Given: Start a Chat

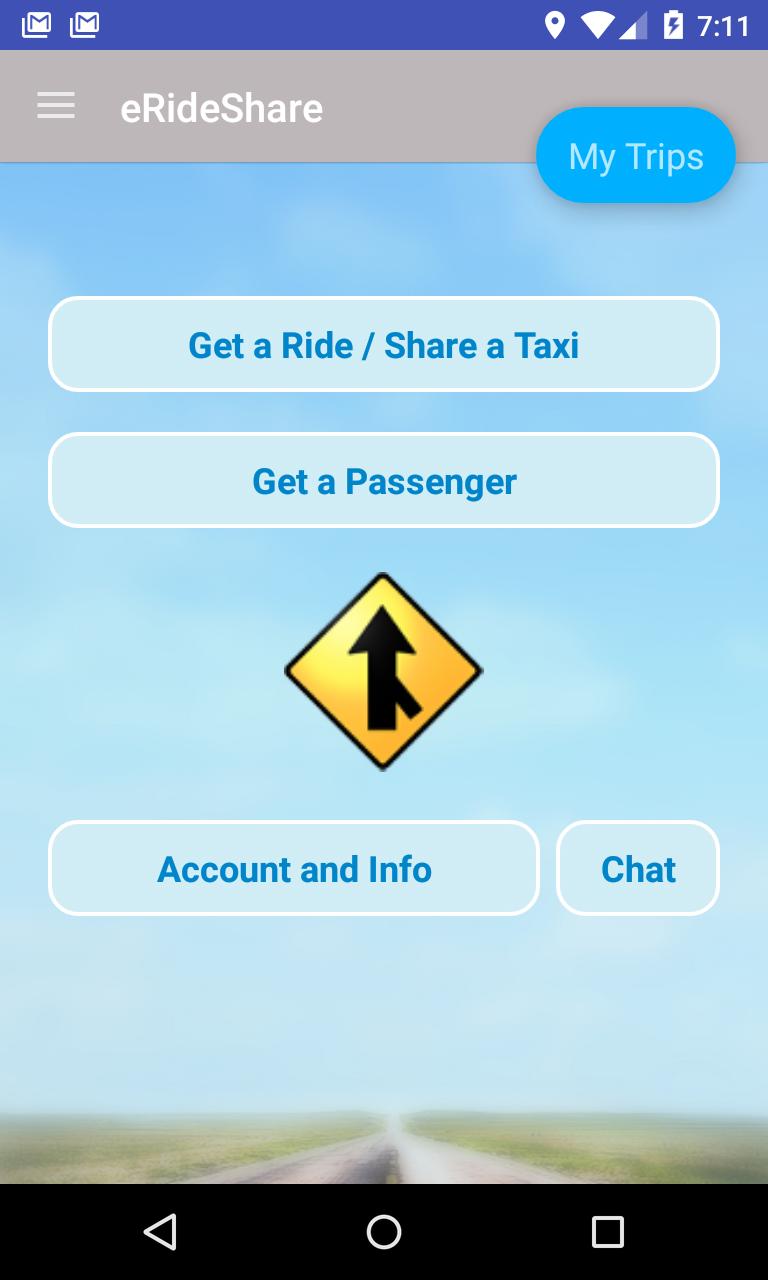Looking at the screenshot, I should 638,869.
